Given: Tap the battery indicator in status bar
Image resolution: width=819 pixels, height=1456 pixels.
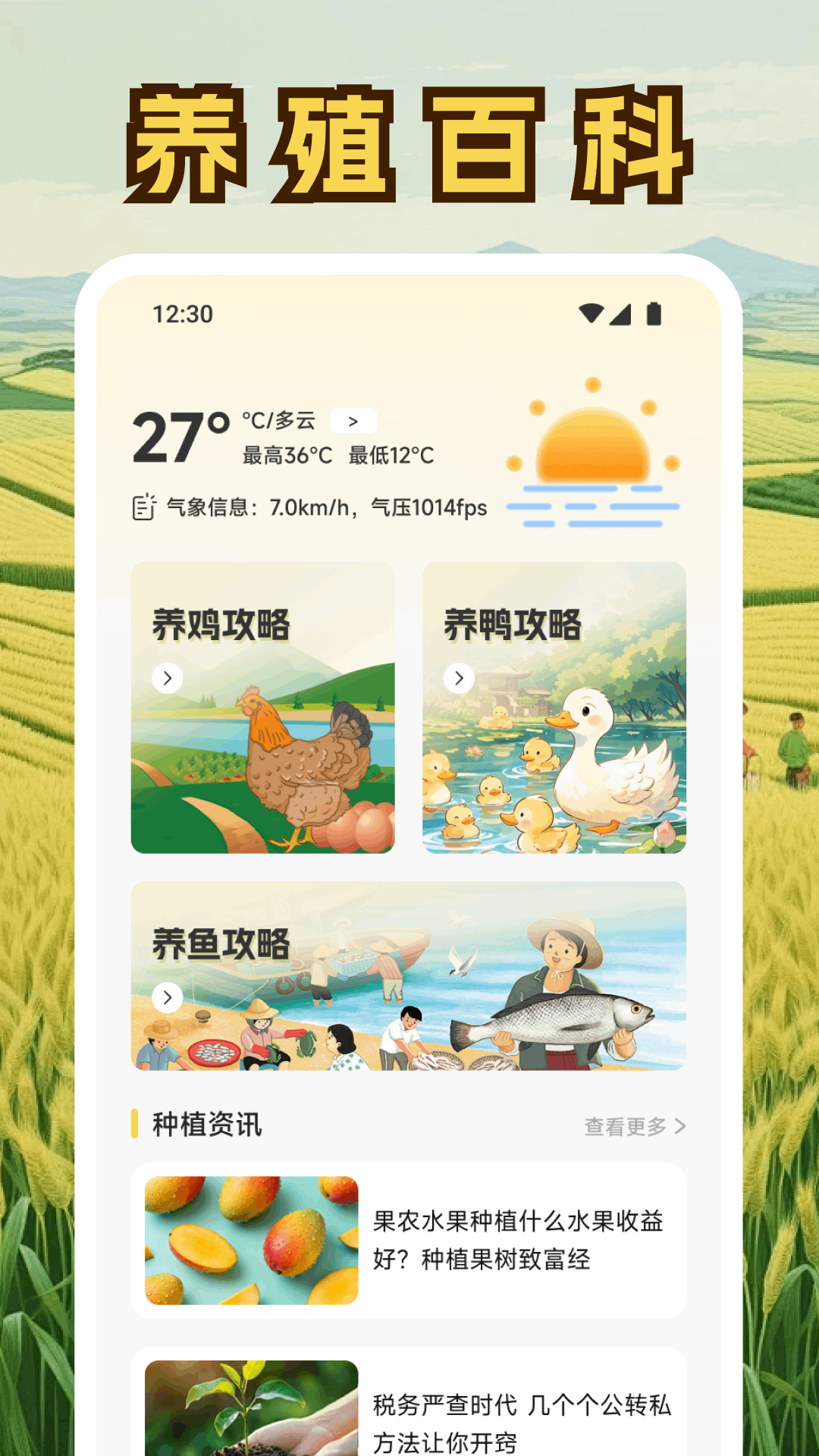Looking at the screenshot, I should click(654, 311).
